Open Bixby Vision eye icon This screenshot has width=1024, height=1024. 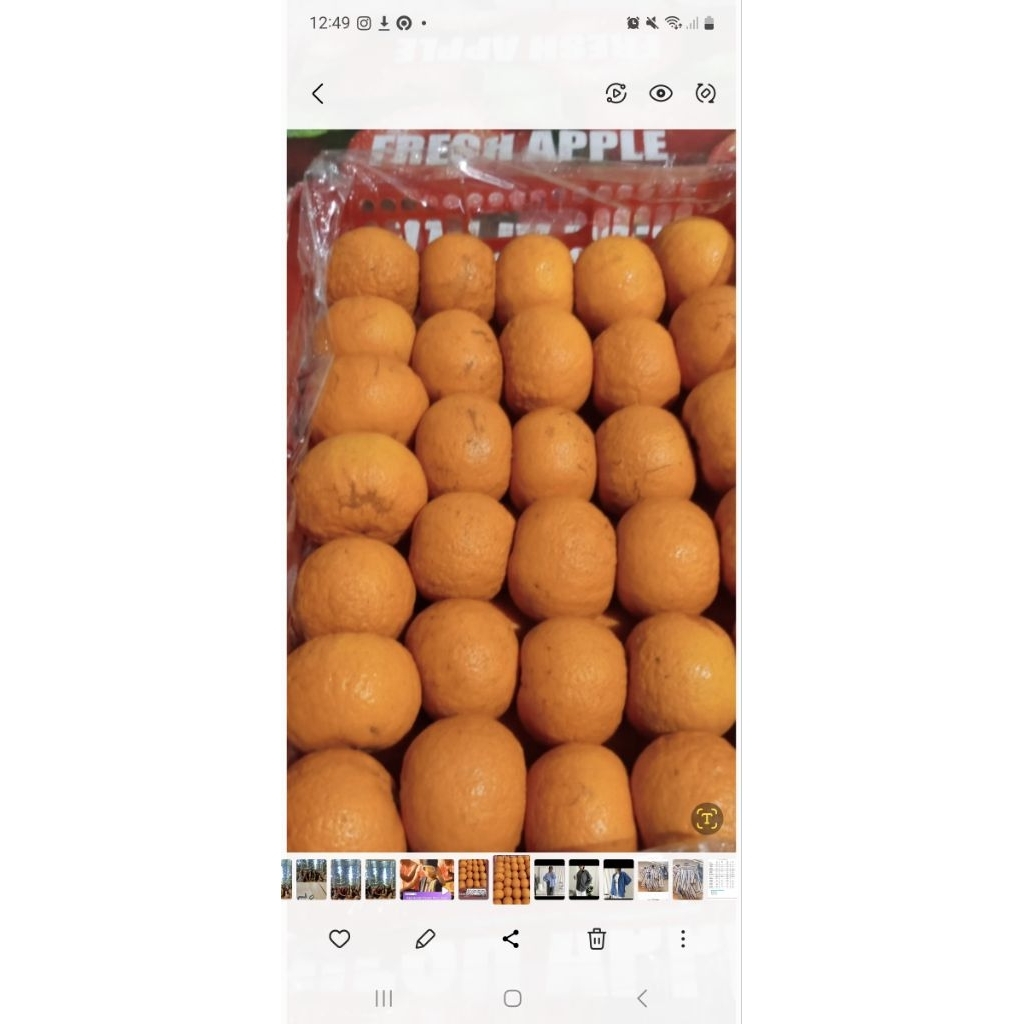[x=661, y=94]
